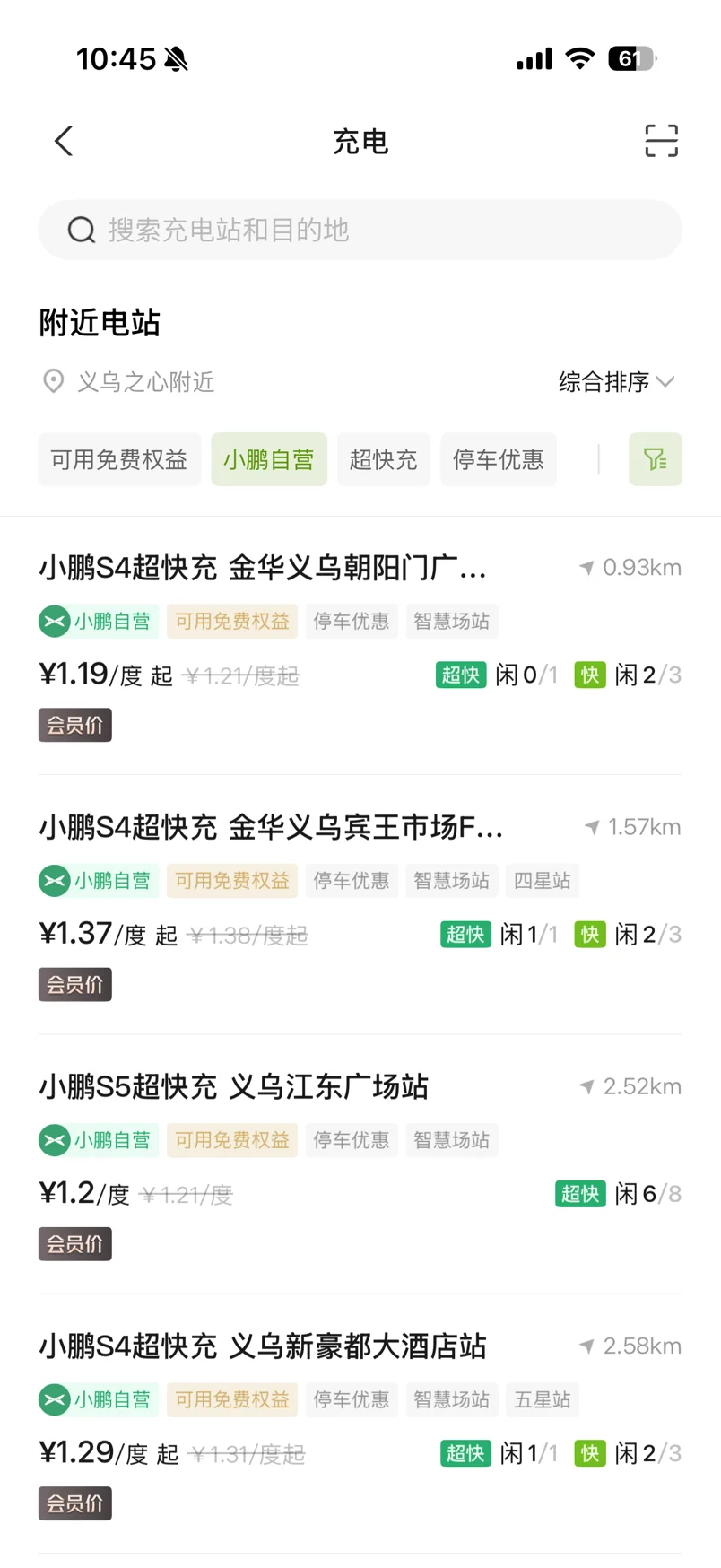This screenshot has height=1568, width=721.
Task: Navigate to the station 0.93km away
Action: 630,568
